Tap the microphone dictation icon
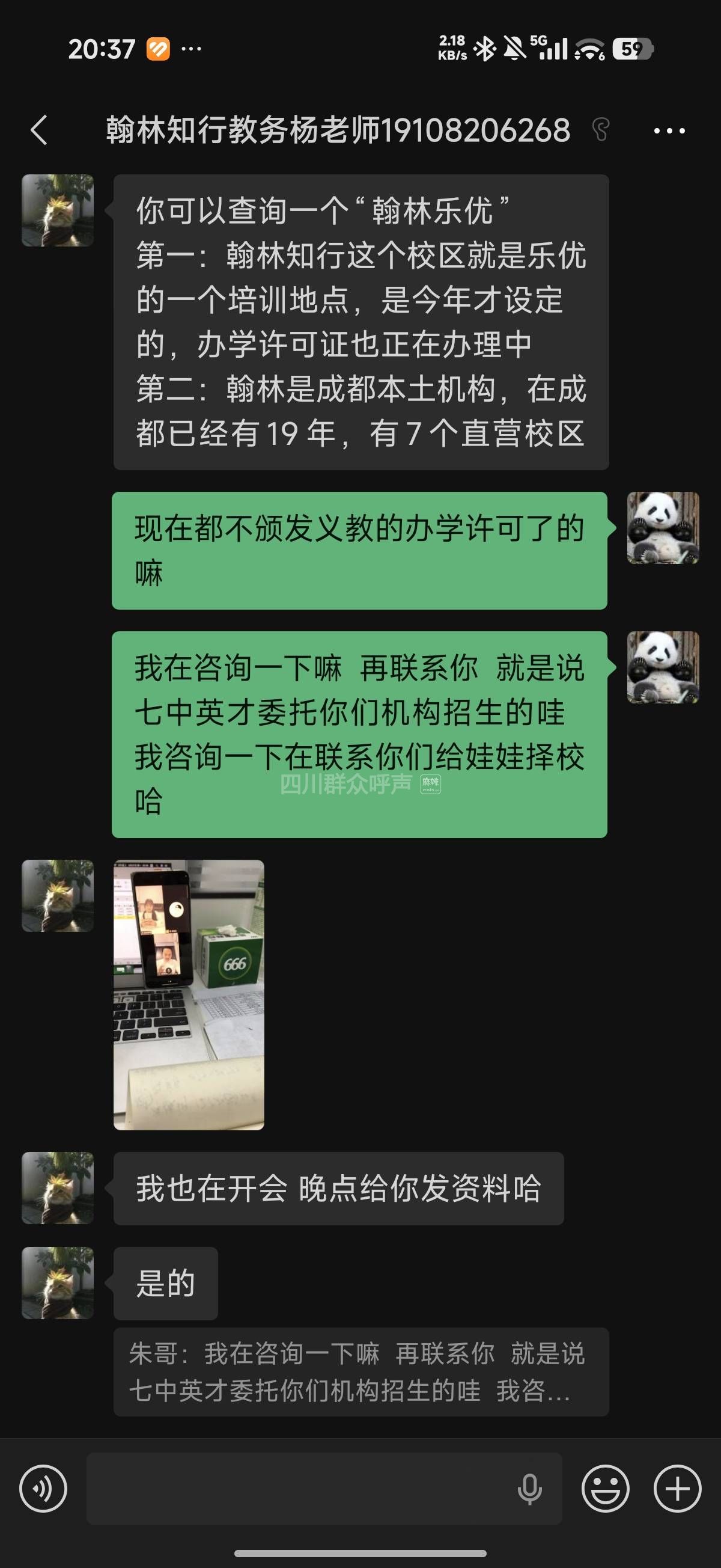Screen dimensions: 721x1568 tap(529, 1489)
